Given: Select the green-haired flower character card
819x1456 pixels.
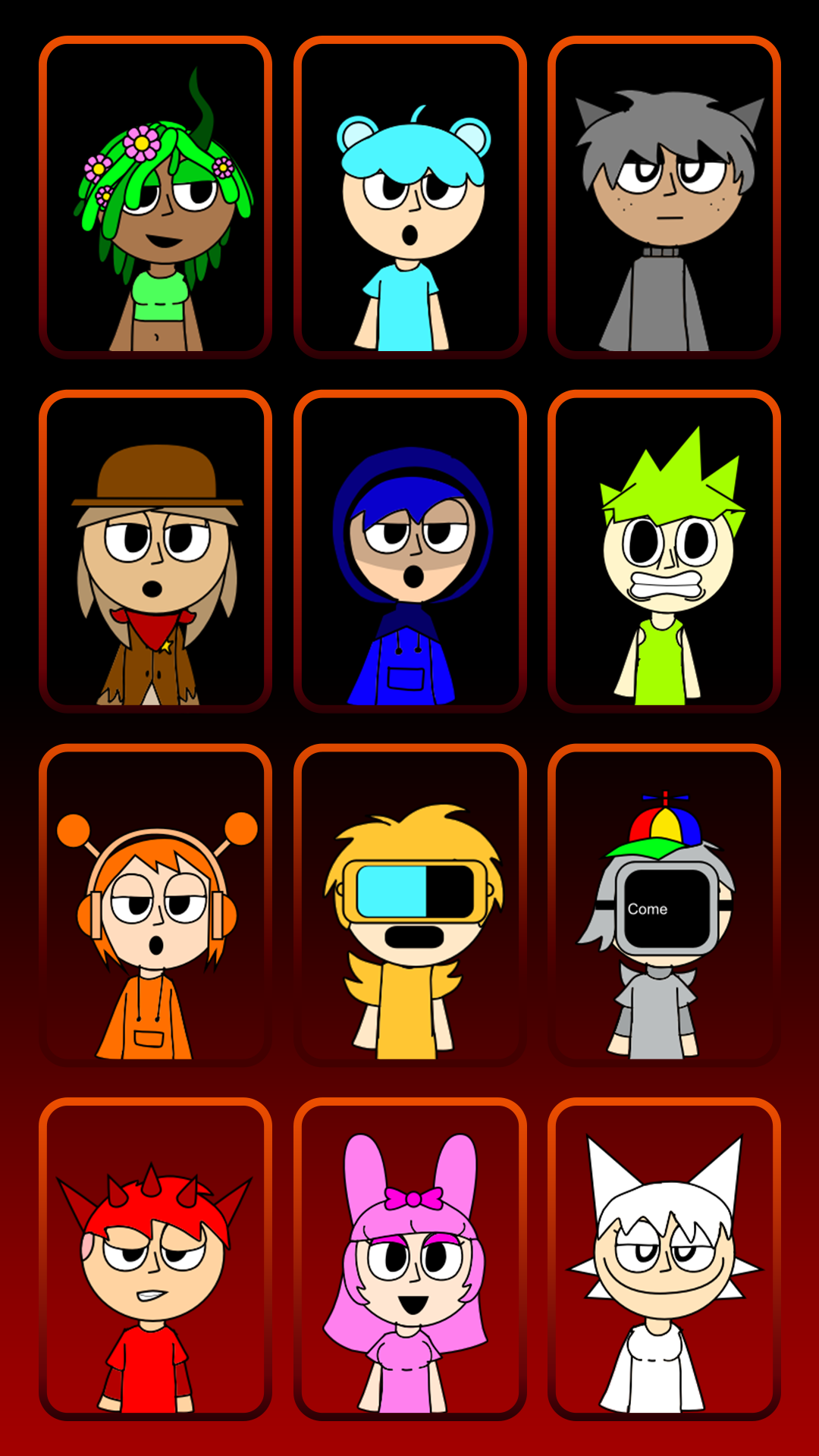Looking at the screenshot, I should 155,197.
